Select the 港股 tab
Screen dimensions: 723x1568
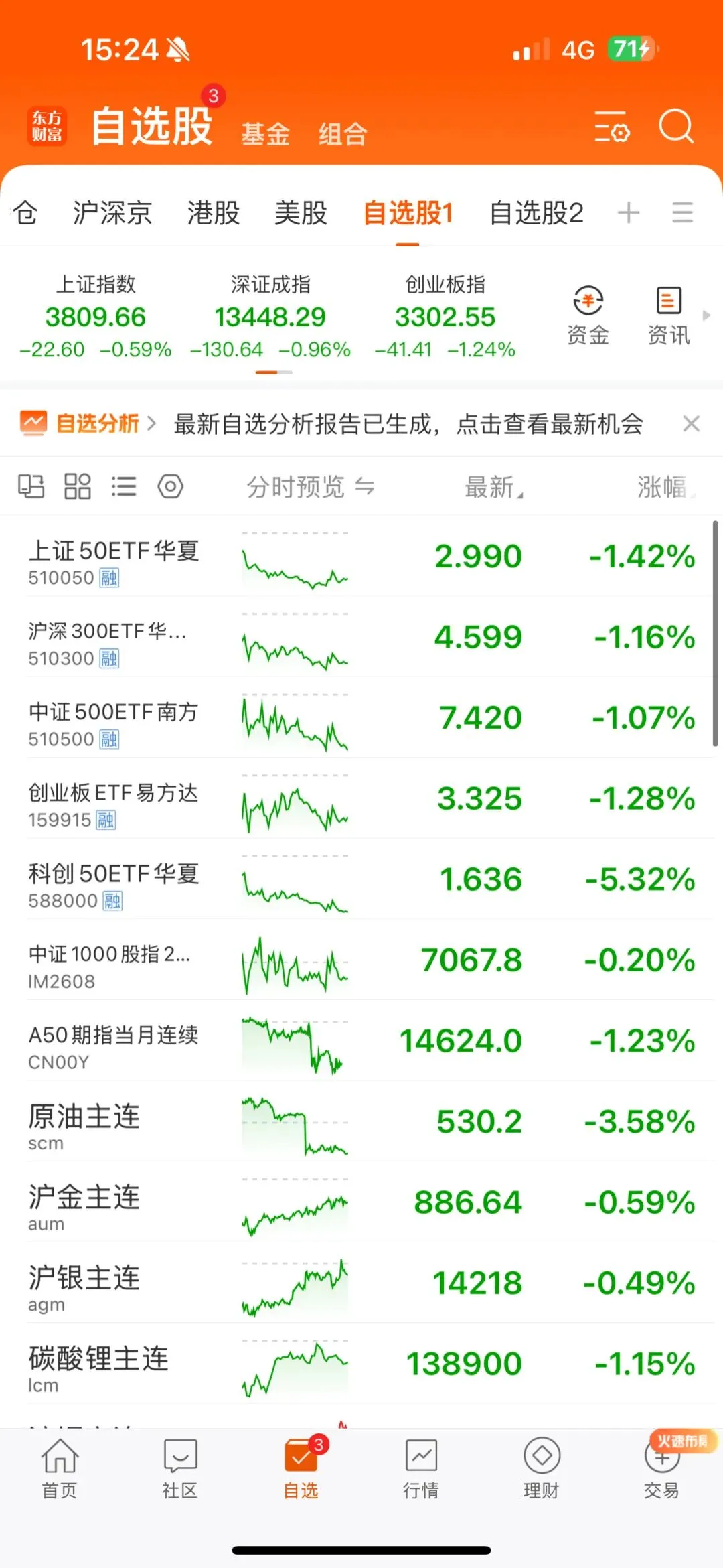214,213
